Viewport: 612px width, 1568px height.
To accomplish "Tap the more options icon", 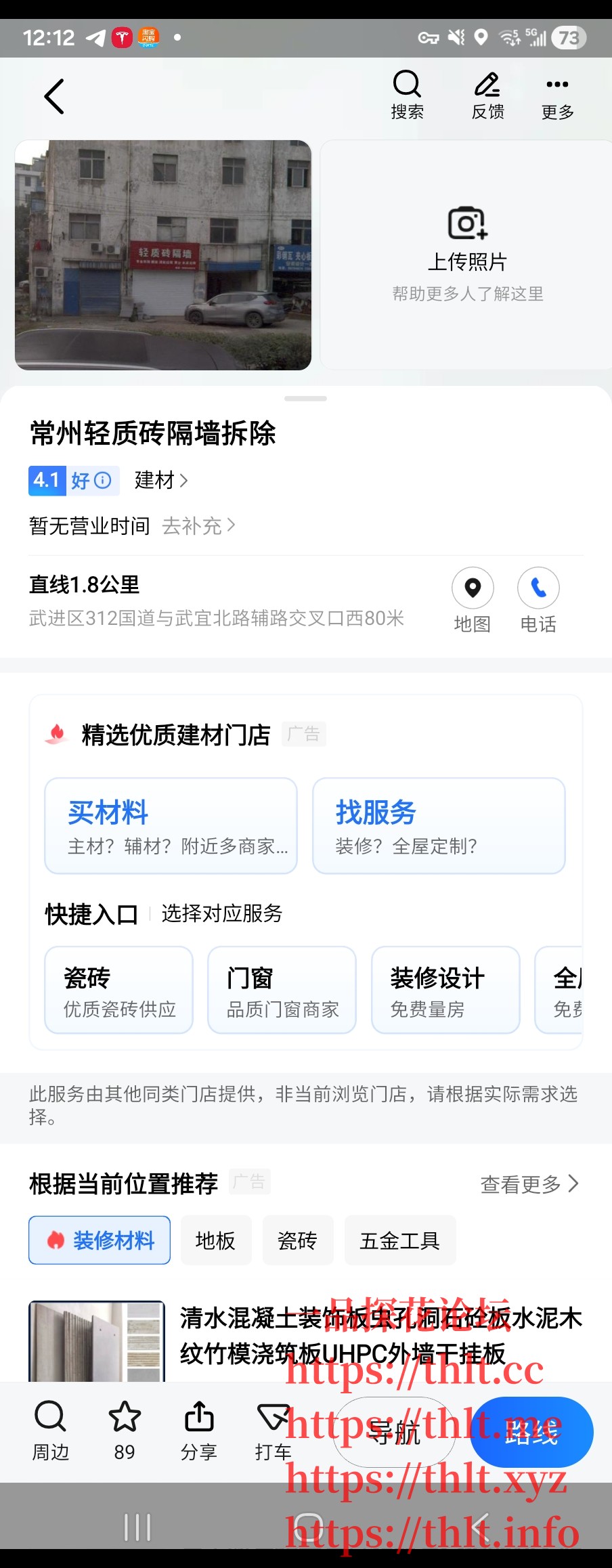I will click(x=556, y=85).
